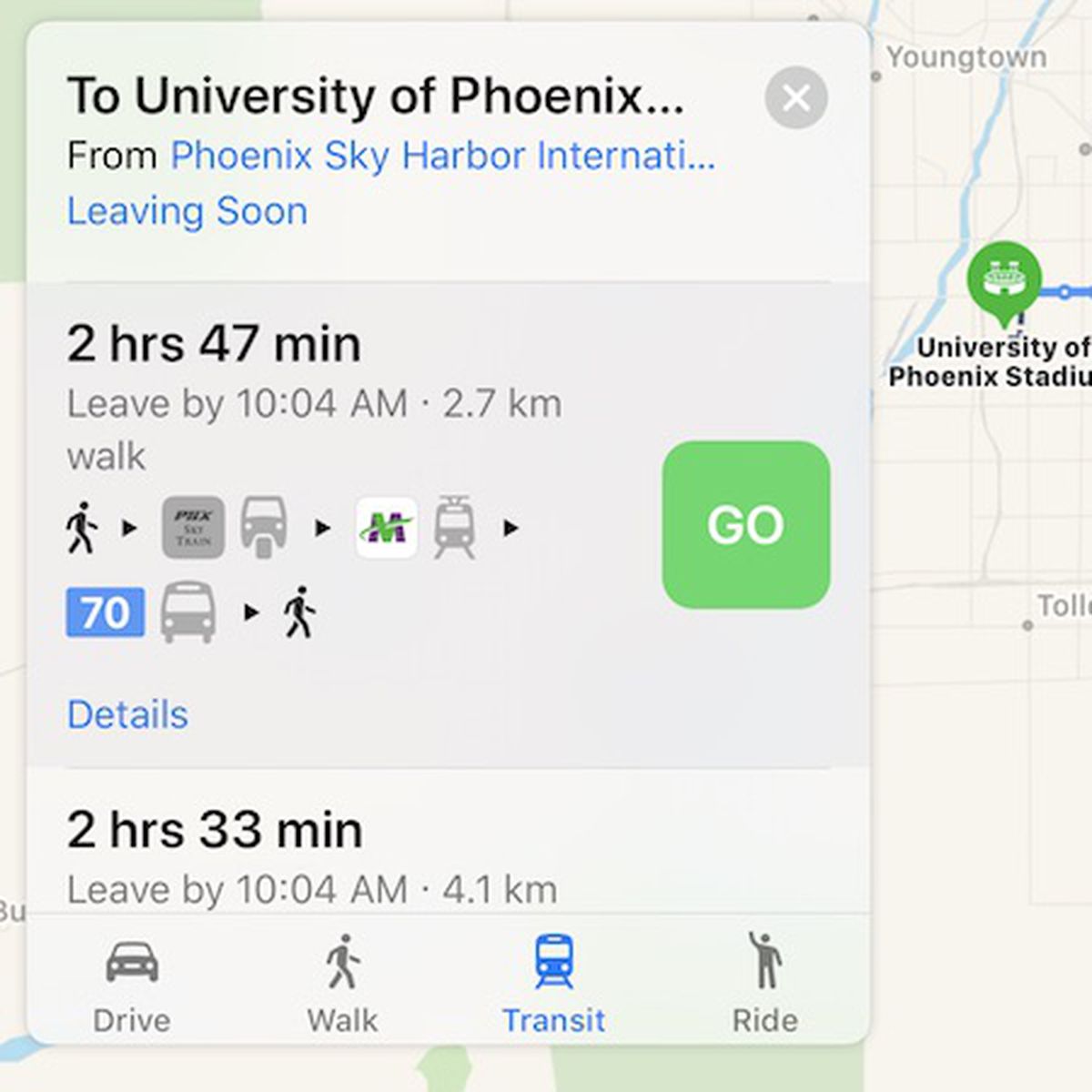The width and height of the screenshot is (1092, 1092).
Task: Select the Transit tab
Action: click(553, 985)
